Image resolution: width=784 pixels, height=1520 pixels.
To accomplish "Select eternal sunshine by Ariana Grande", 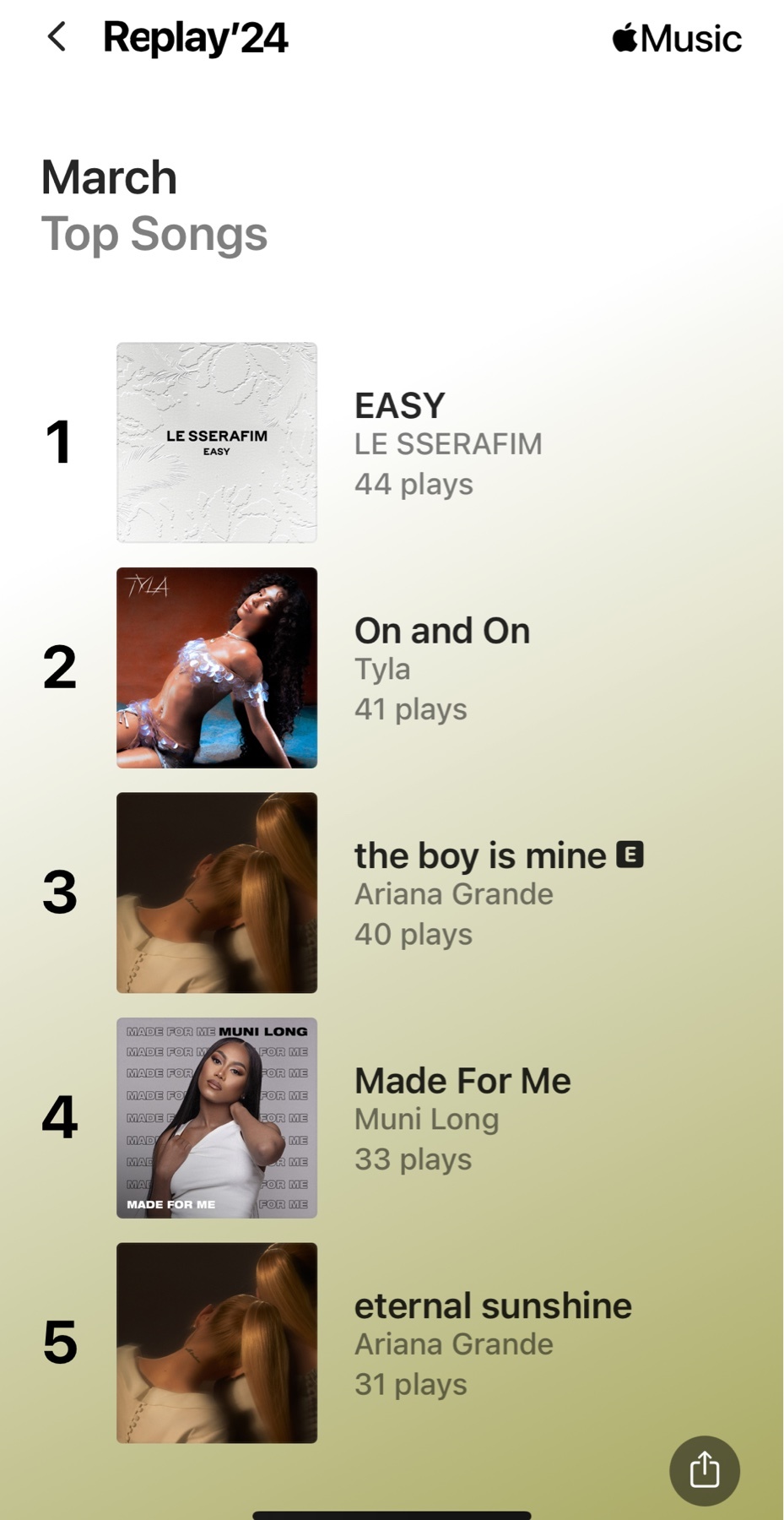I will pos(392,1343).
